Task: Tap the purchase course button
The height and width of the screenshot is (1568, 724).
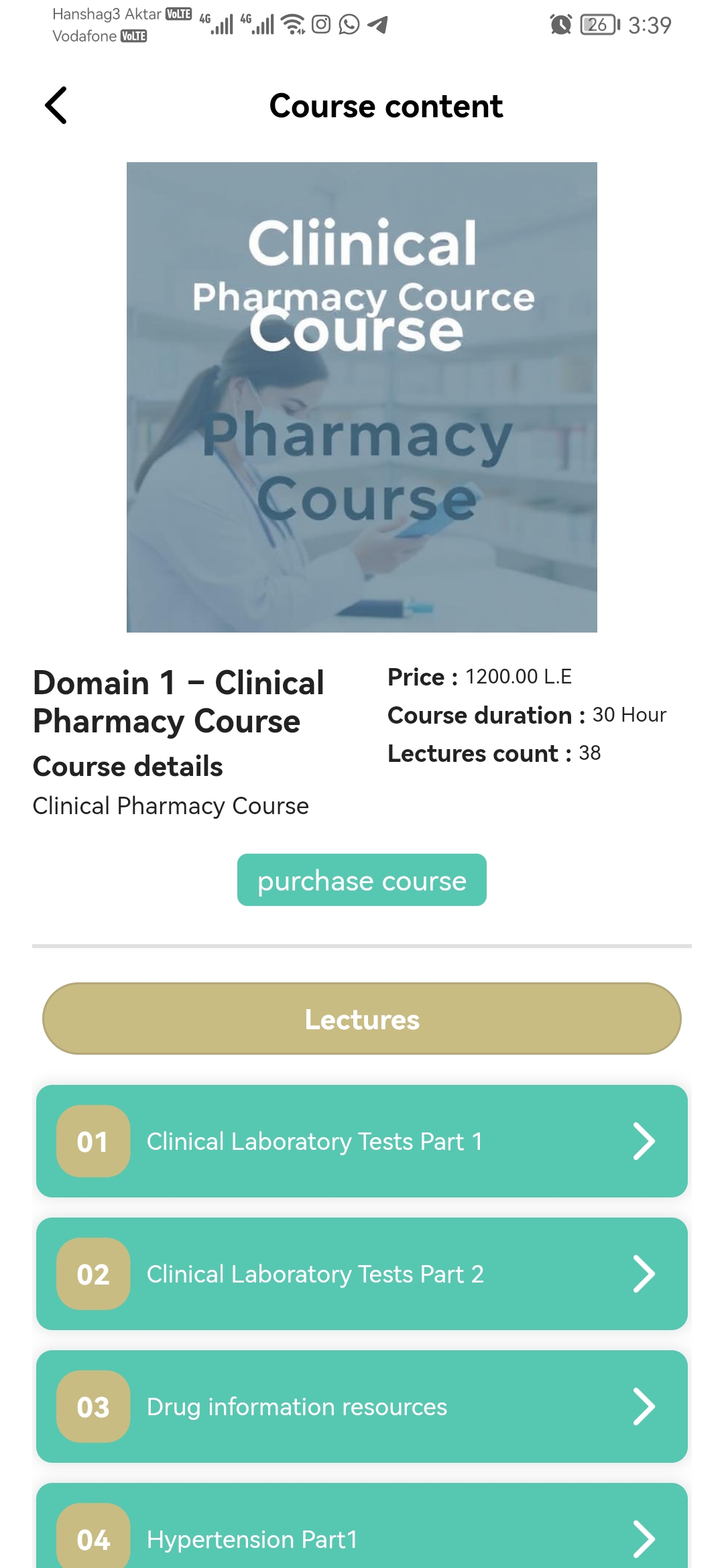Action: 361,880
